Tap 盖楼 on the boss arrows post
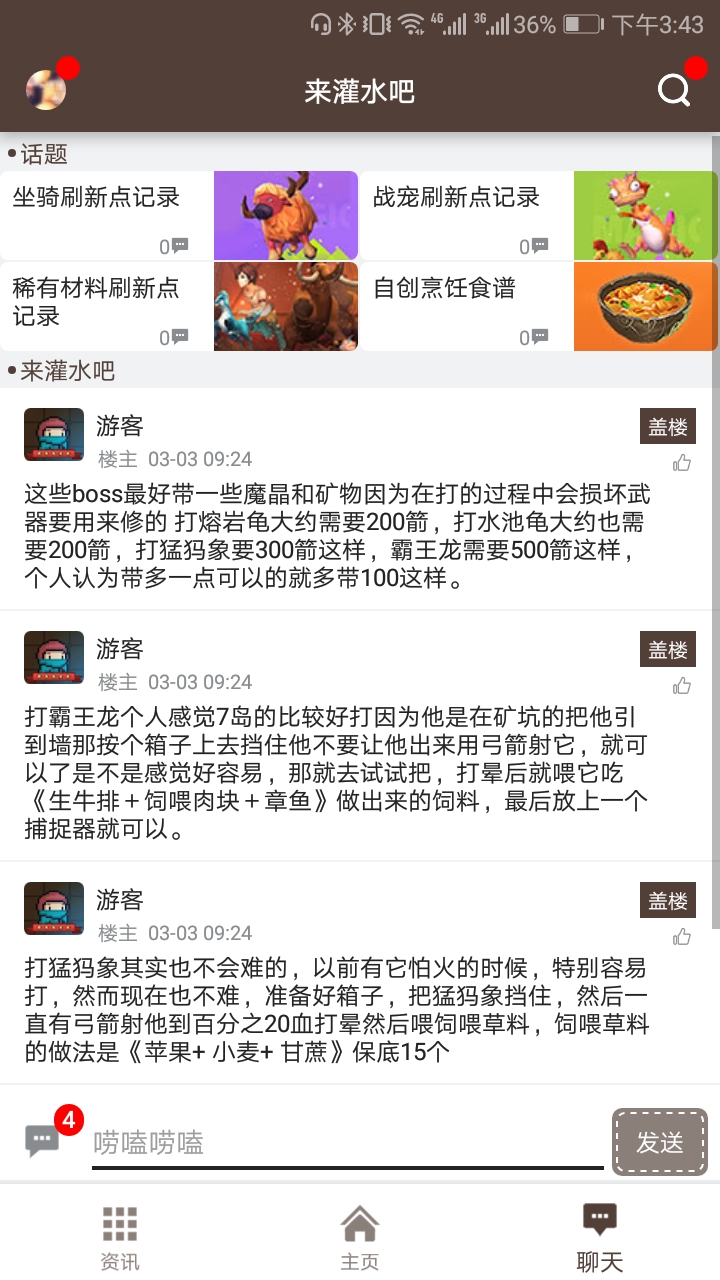Viewport: 720px width, 1280px height. point(667,427)
